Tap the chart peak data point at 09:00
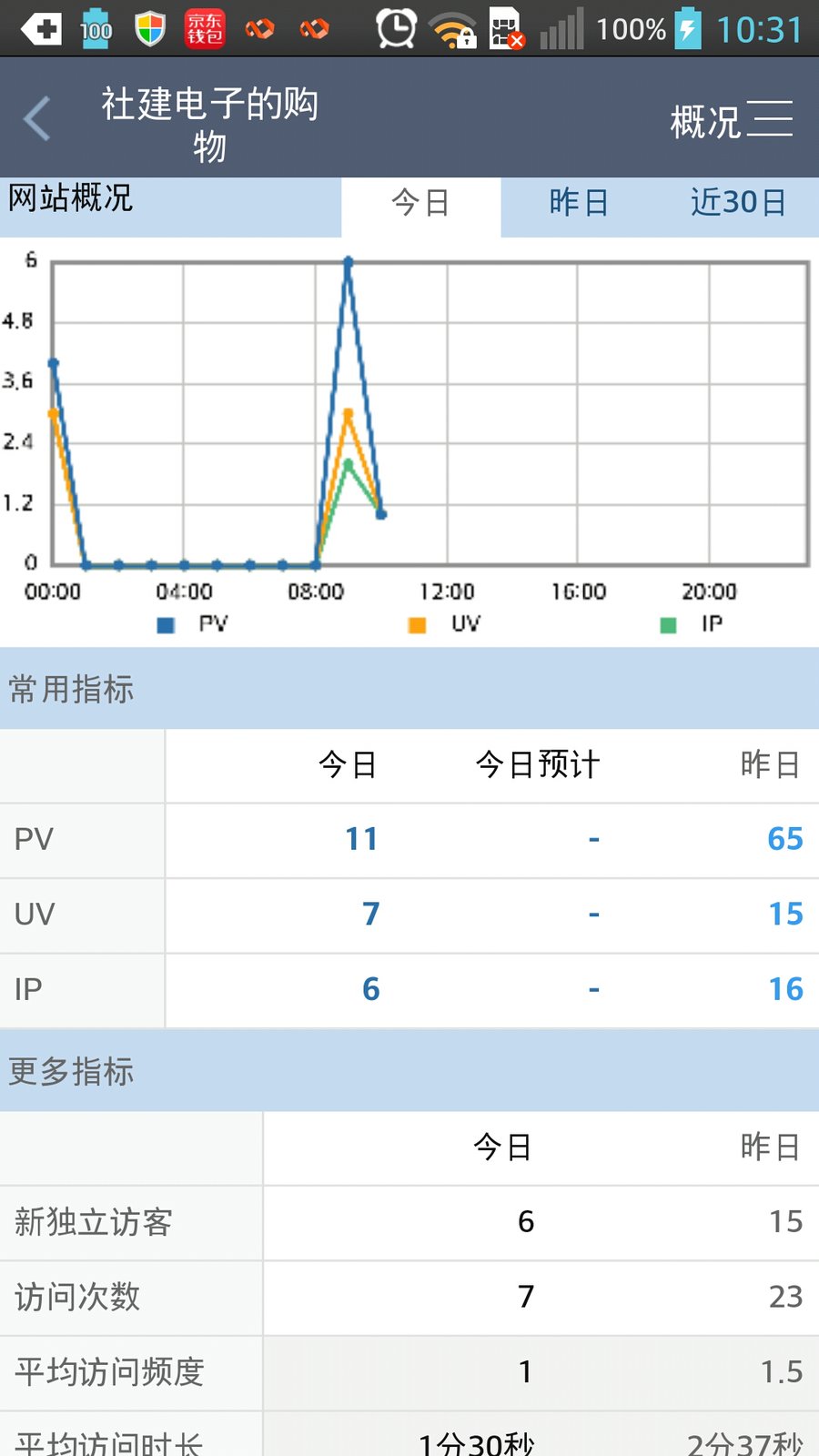 (x=349, y=262)
